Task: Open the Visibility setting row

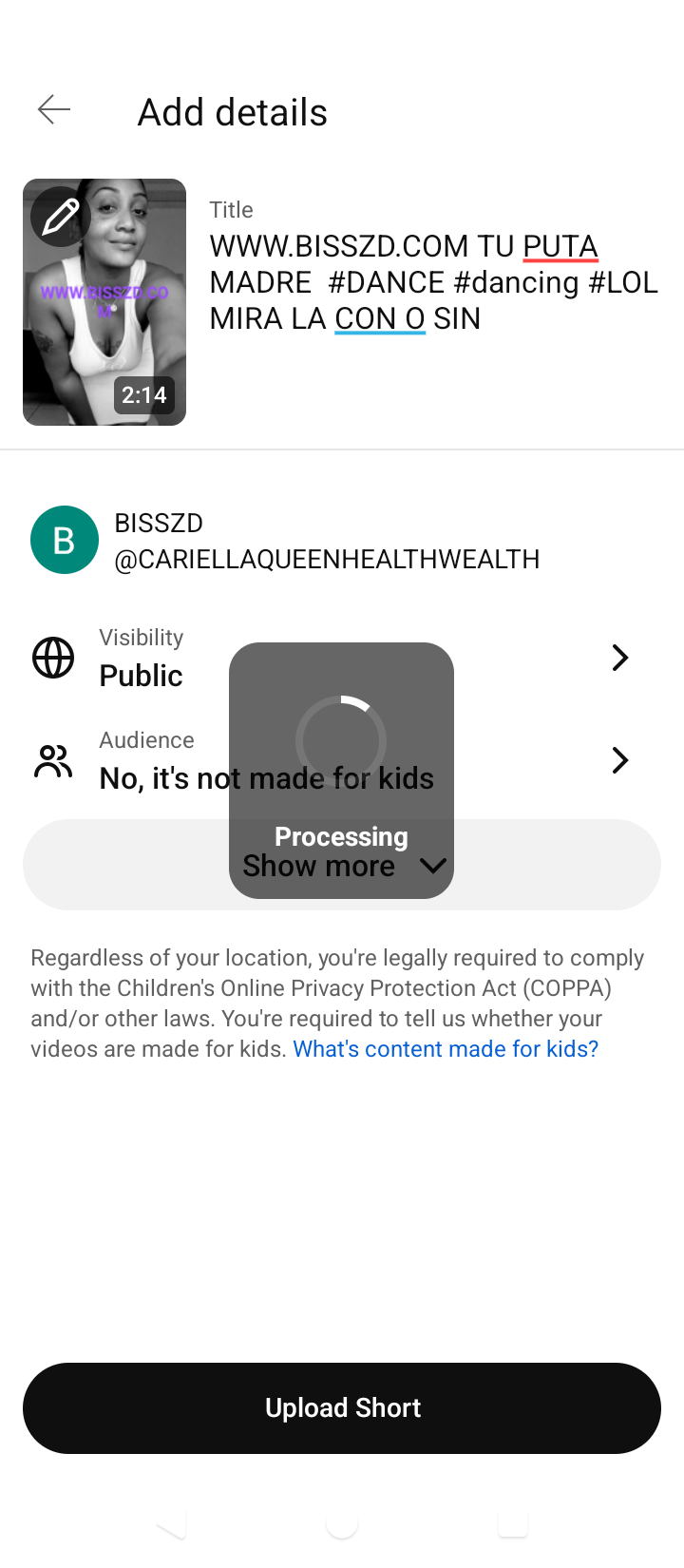Action: point(342,658)
